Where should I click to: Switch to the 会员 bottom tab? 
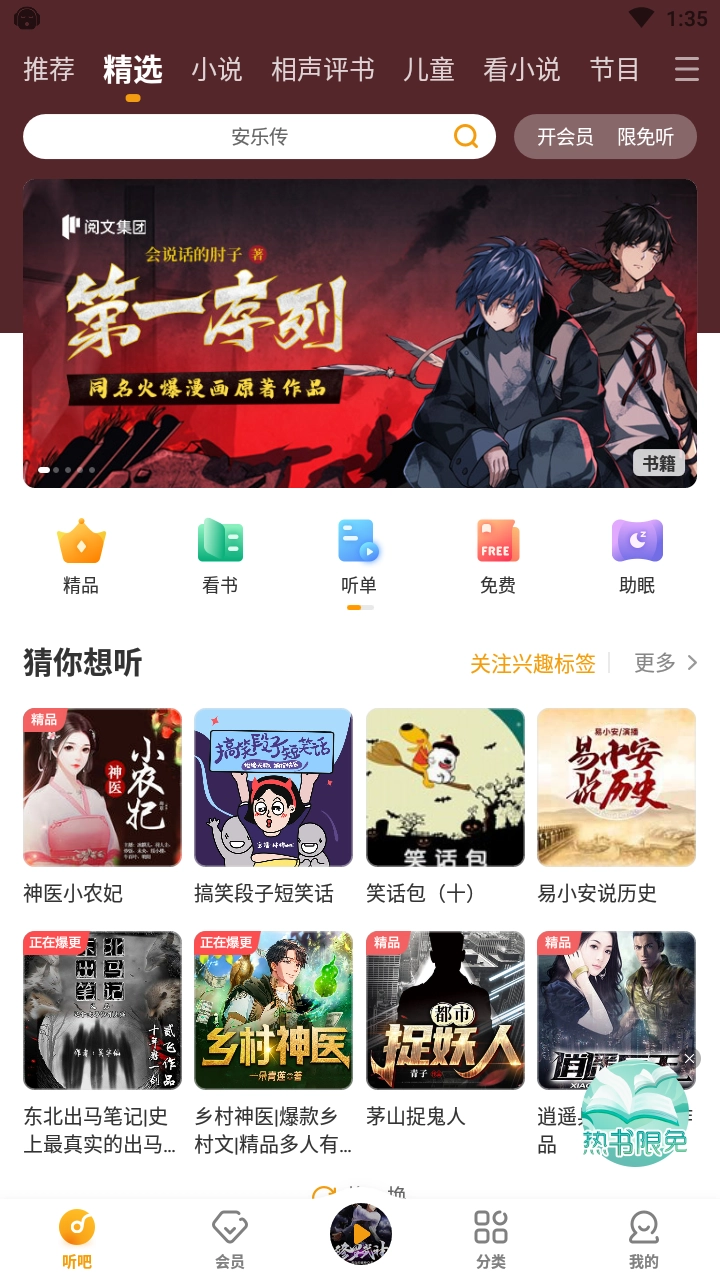pos(230,1238)
